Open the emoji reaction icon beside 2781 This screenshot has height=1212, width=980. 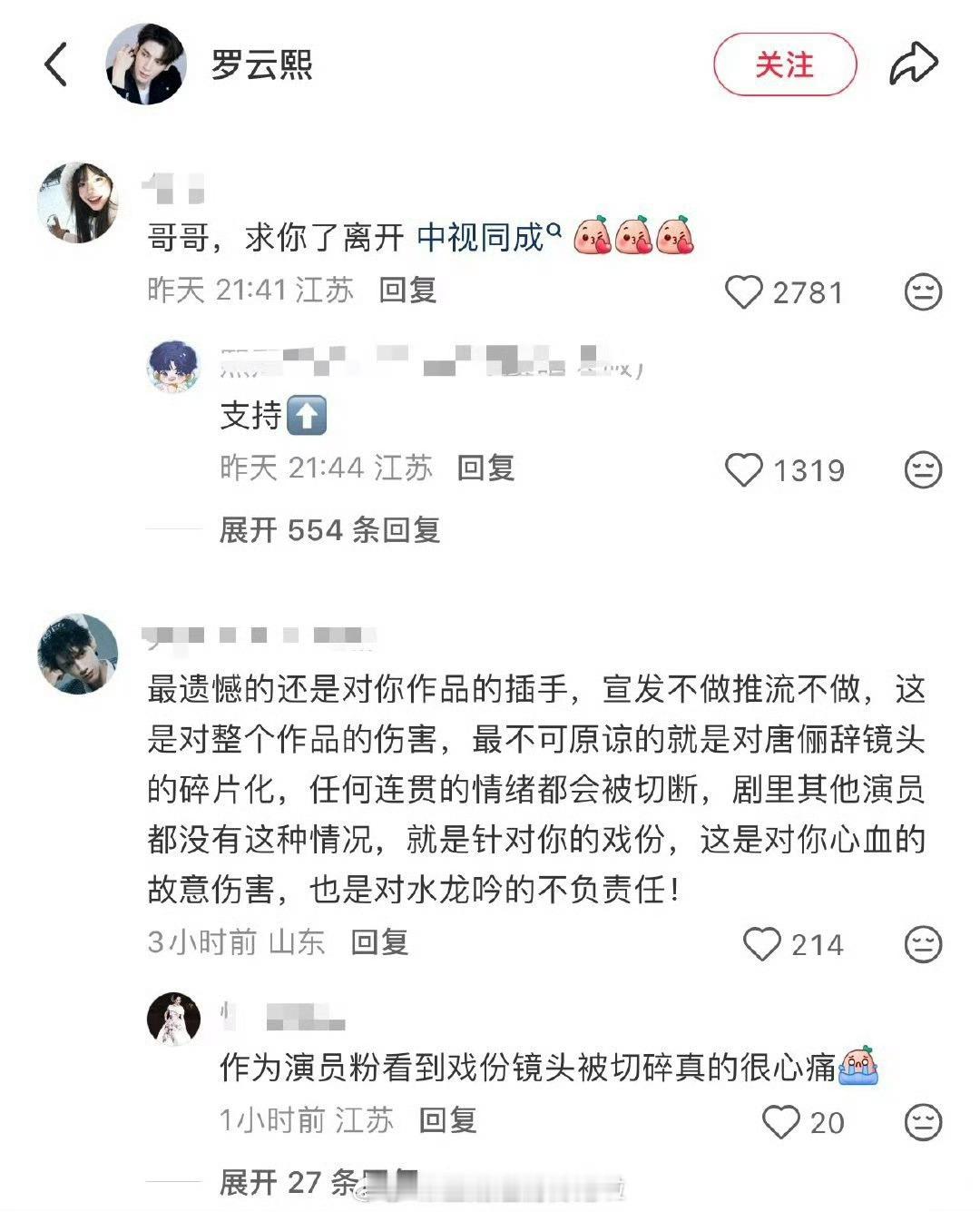(x=924, y=292)
